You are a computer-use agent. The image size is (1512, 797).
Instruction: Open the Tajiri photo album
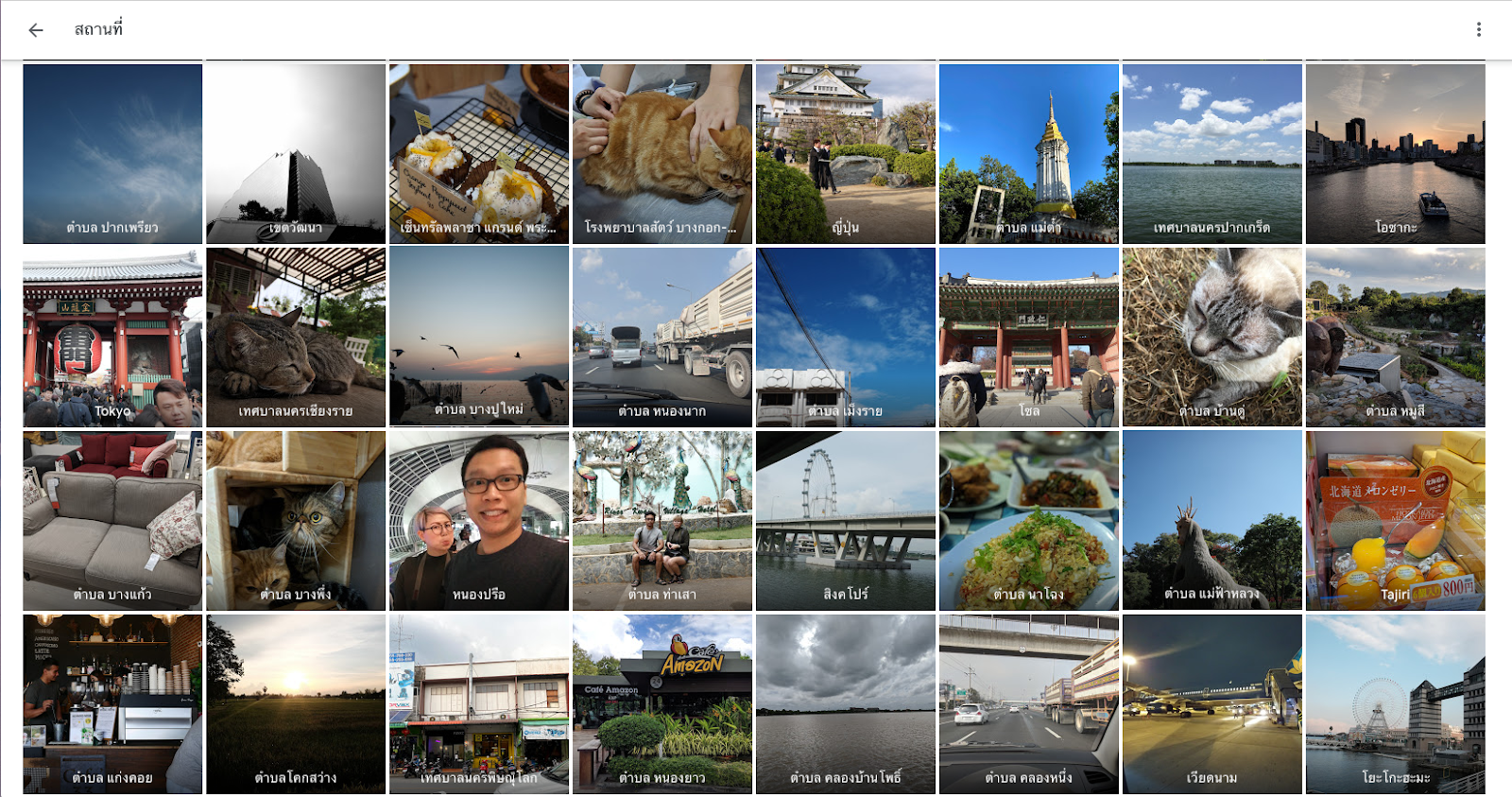click(x=1396, y=521)
